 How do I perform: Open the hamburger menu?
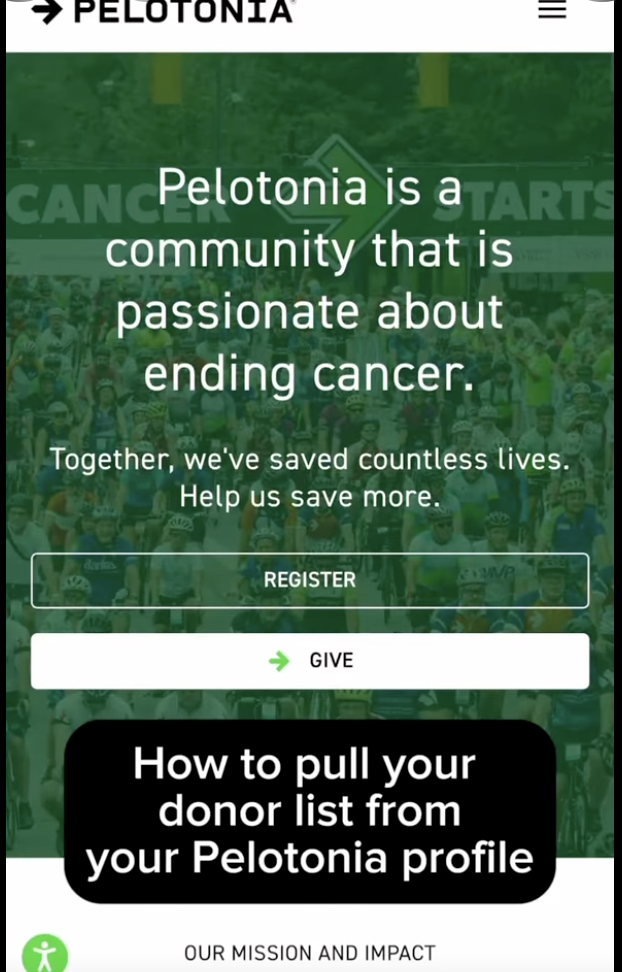coord(552,10)
